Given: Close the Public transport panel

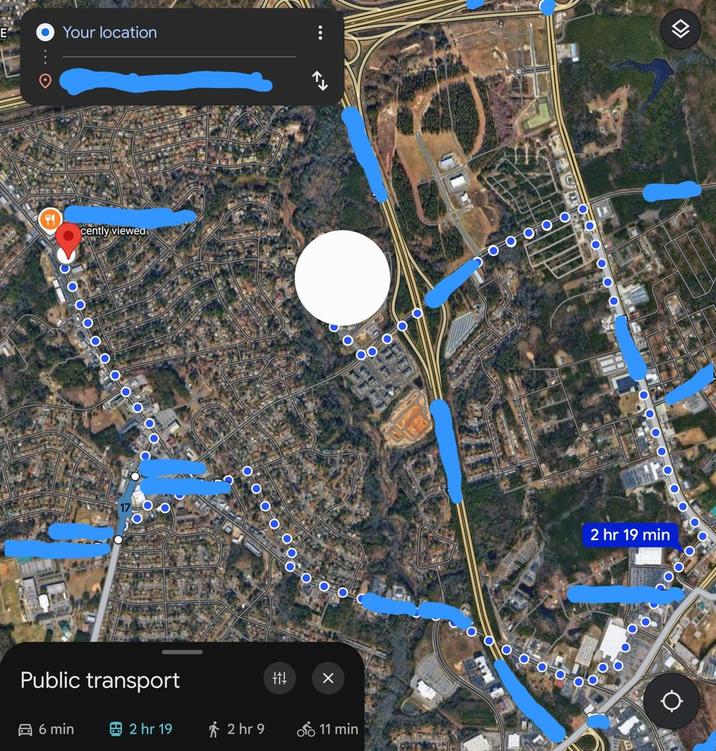Looking at the screenshot, I should 328,680.
